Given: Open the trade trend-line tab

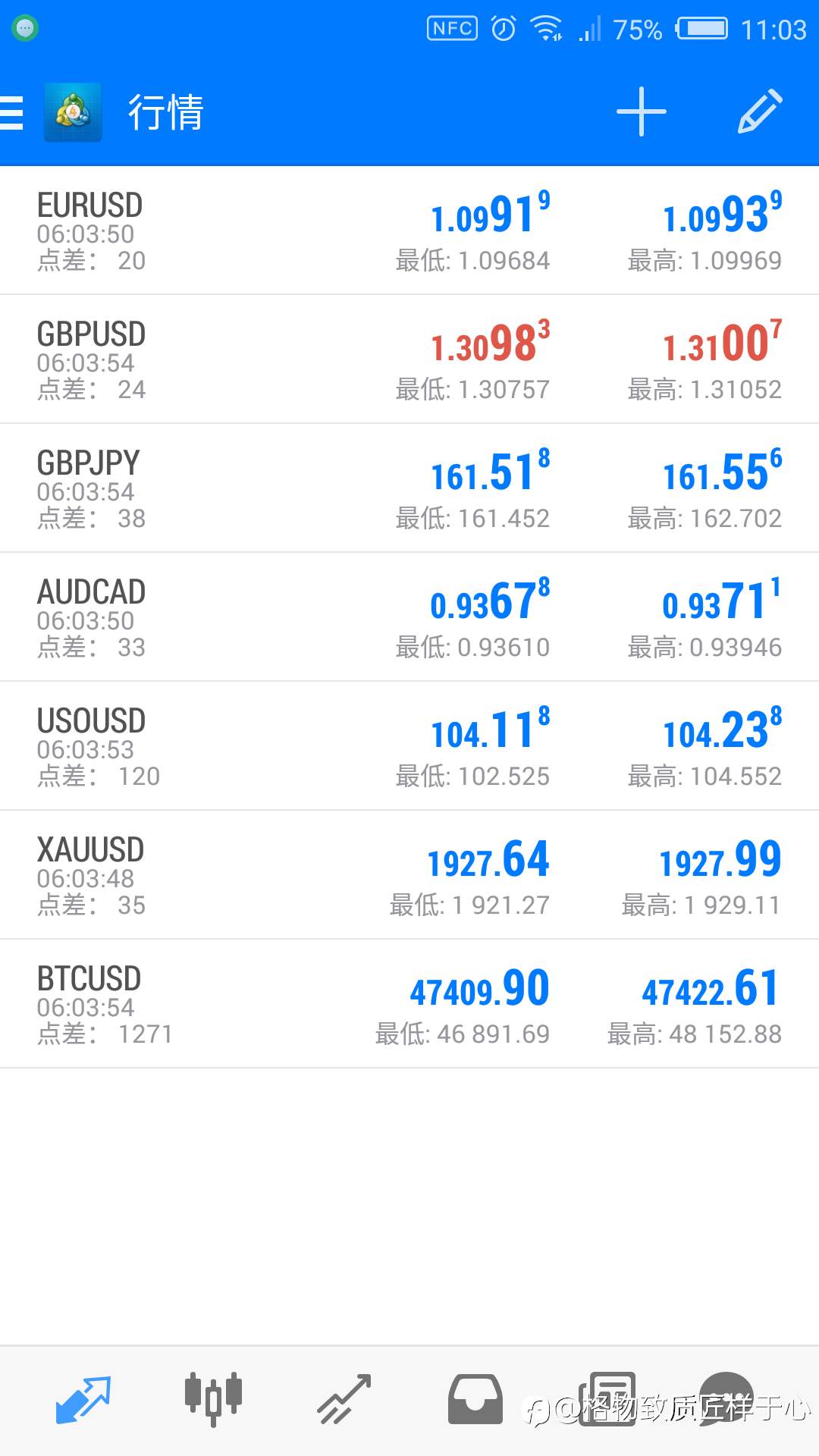Looking at the screenshot, I should [344, 1399].
